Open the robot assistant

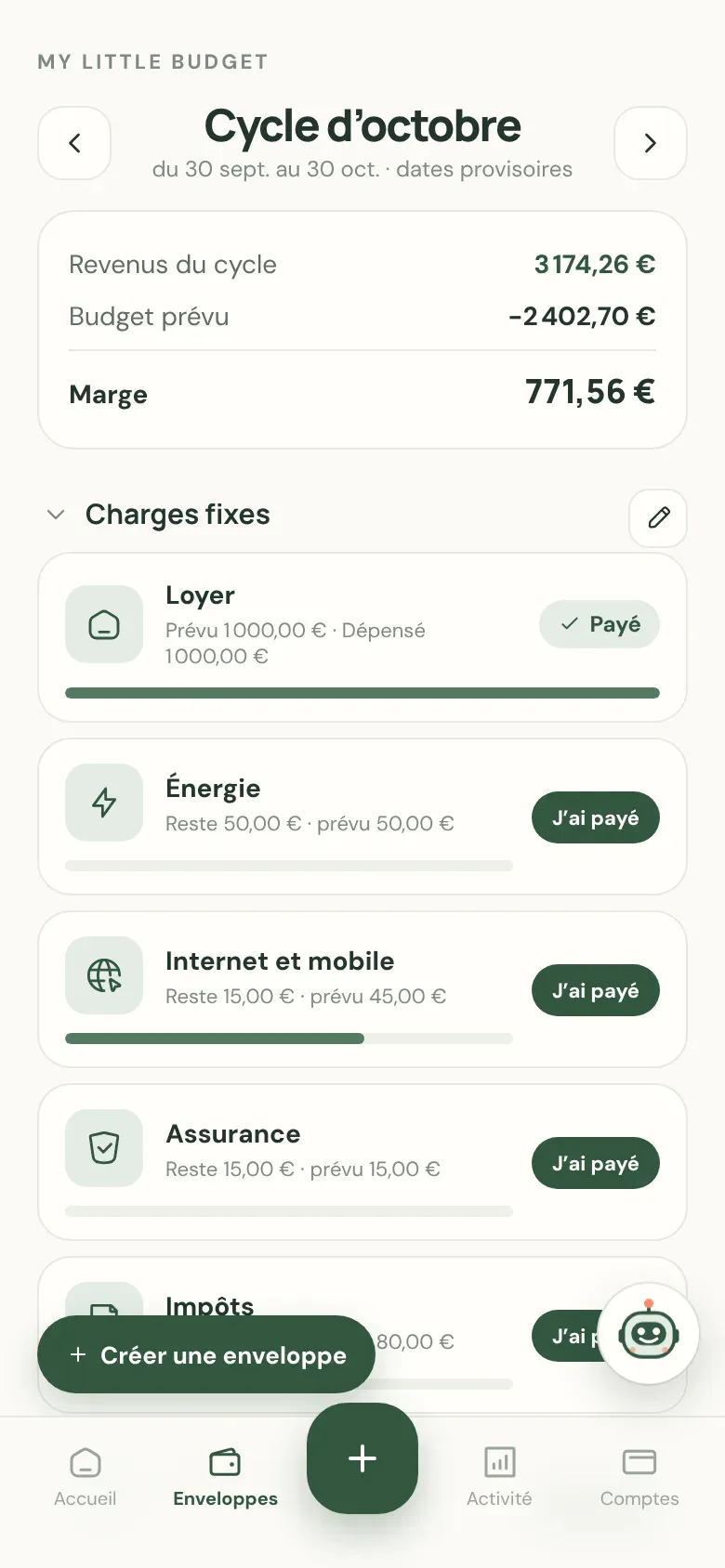[x=648, y=1334]
